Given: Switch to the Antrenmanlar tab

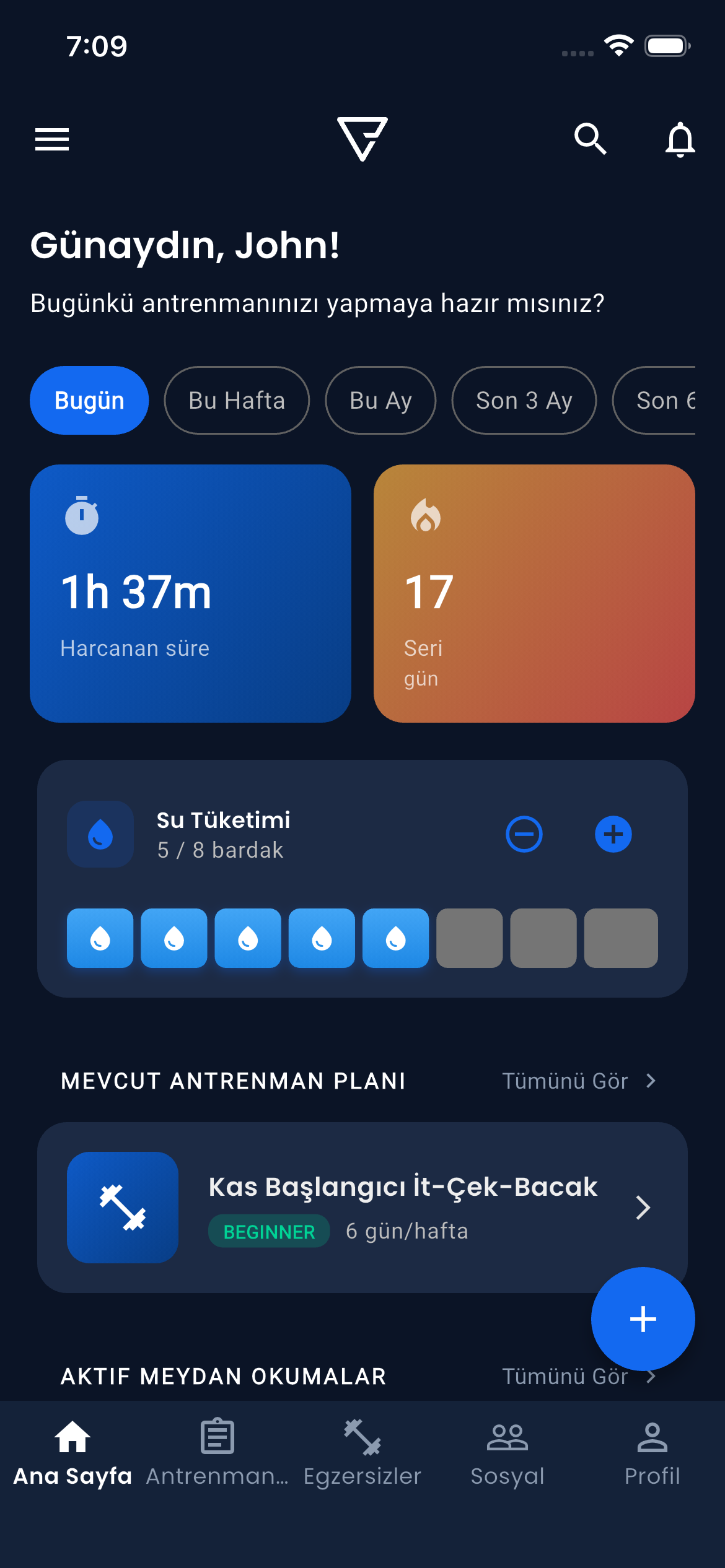Looking at the screenshot, I should point(217,1456).
